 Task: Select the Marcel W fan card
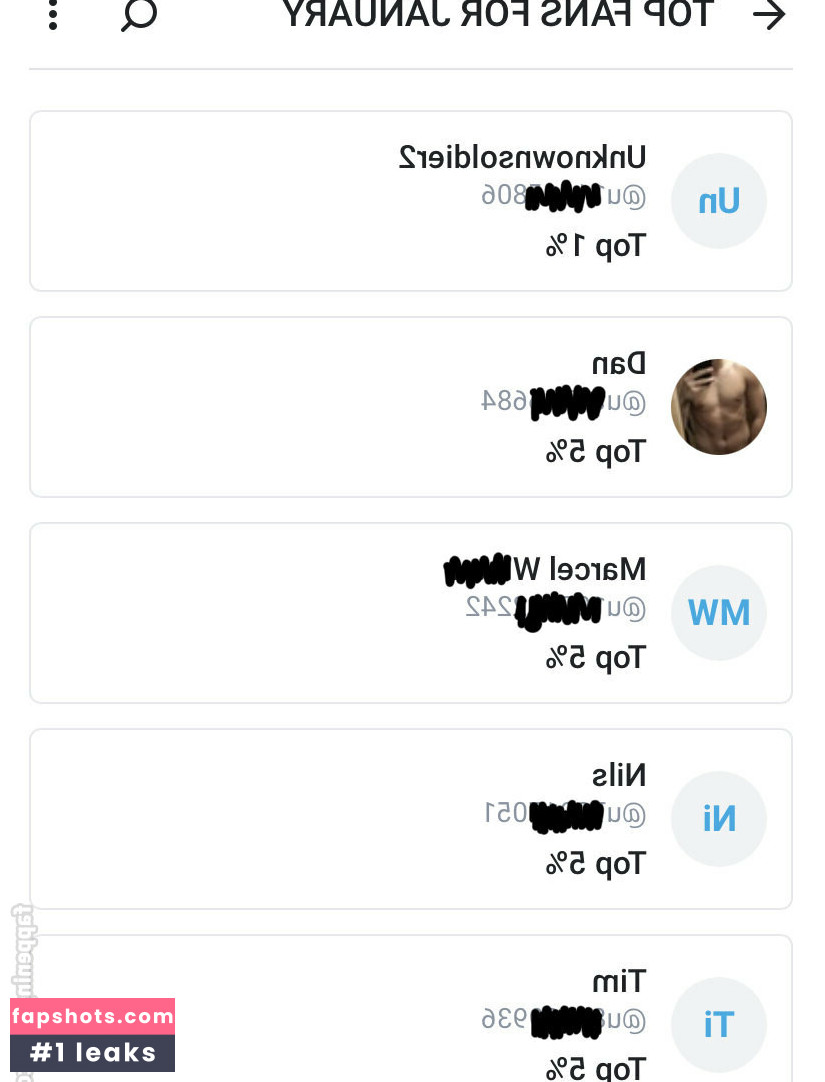pos(411,613)
